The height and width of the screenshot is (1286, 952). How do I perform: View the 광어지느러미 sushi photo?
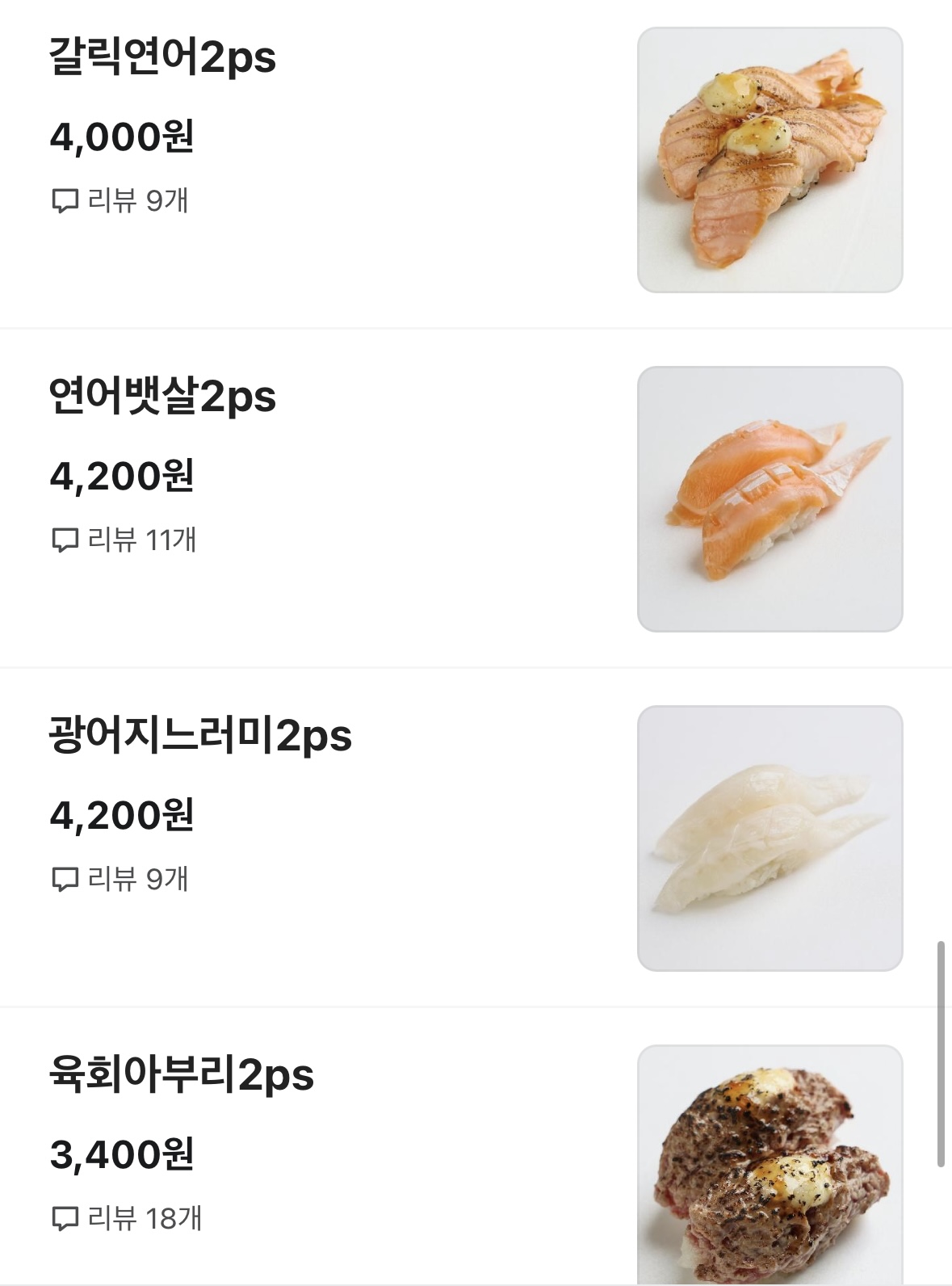click(770, 838)
